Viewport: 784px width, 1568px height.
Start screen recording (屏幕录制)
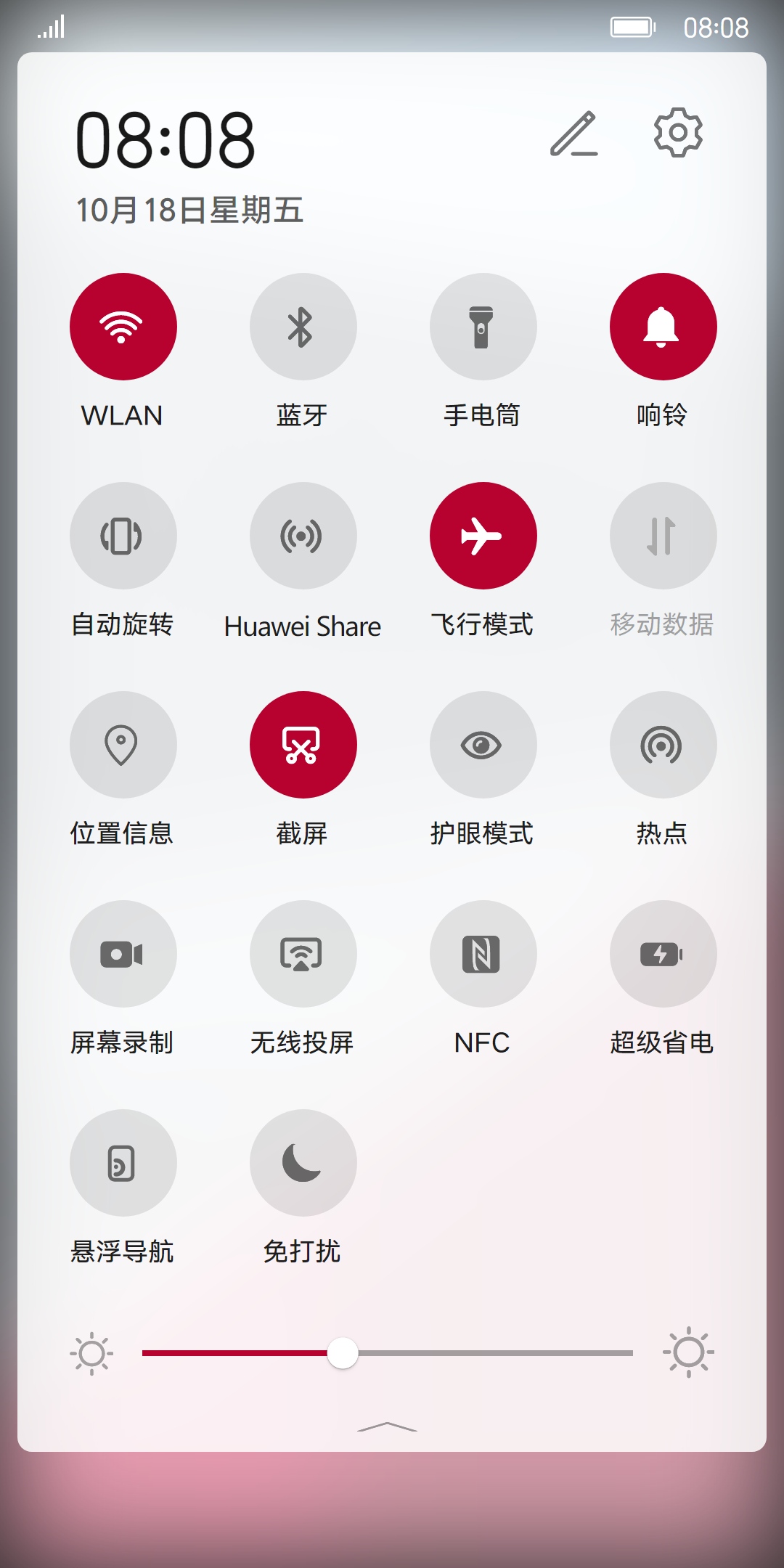123,954
